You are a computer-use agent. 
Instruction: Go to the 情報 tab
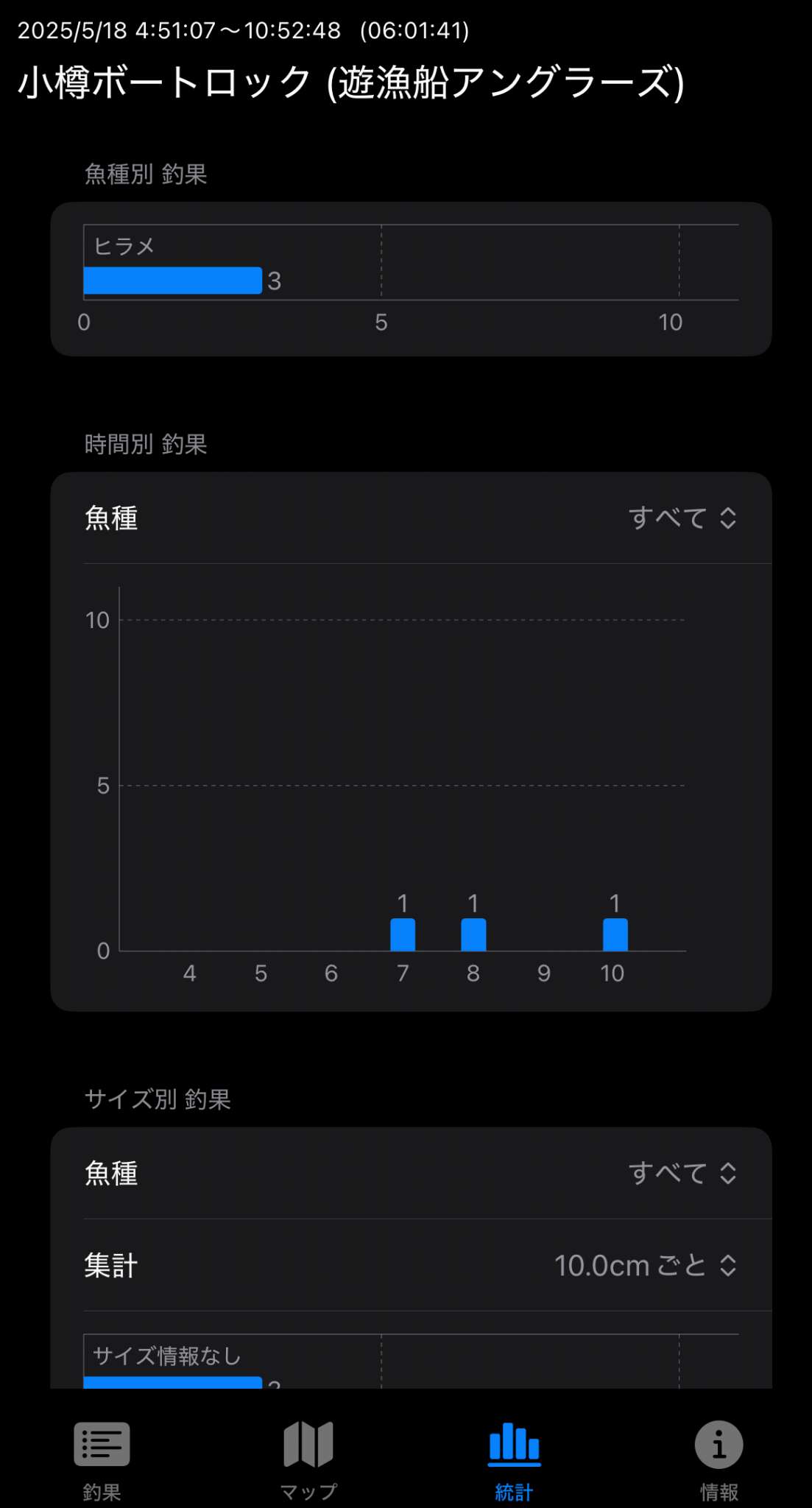(x=719, y=1461)
